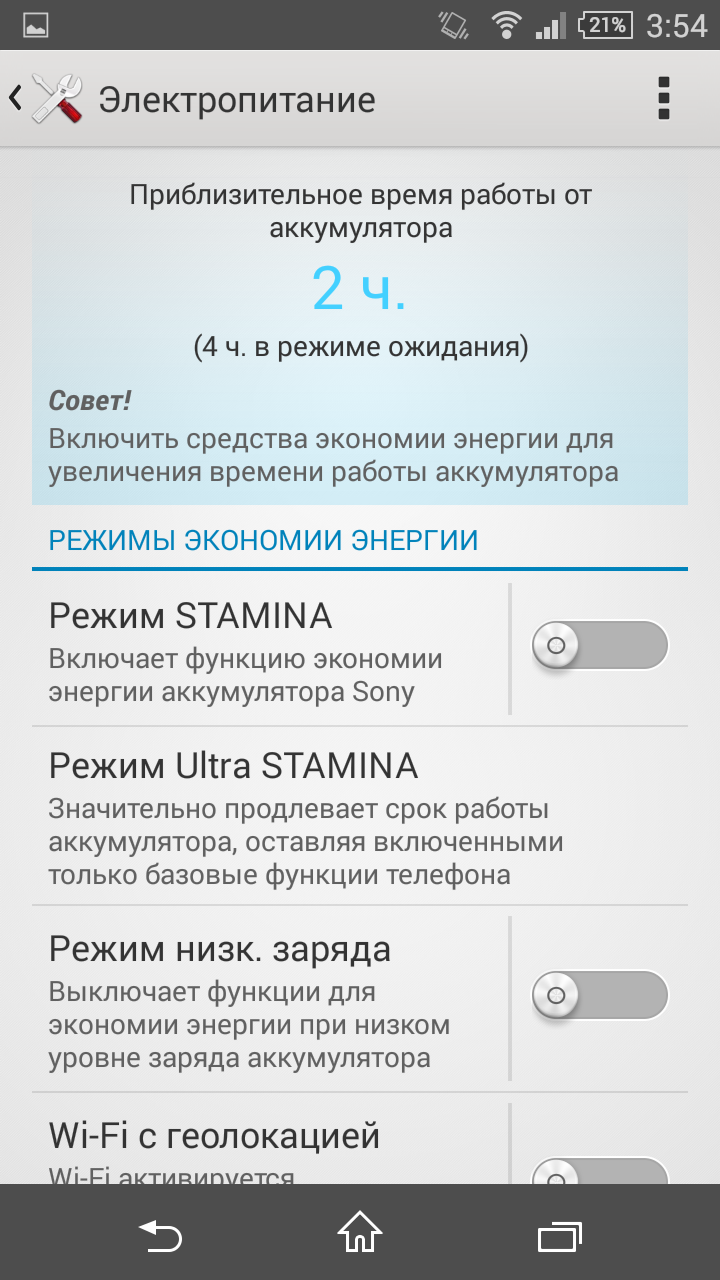The height and width of the screenshot is (1280, 720).
Task: Open Режим низк. заряда settings
Action: coord(270,999)
